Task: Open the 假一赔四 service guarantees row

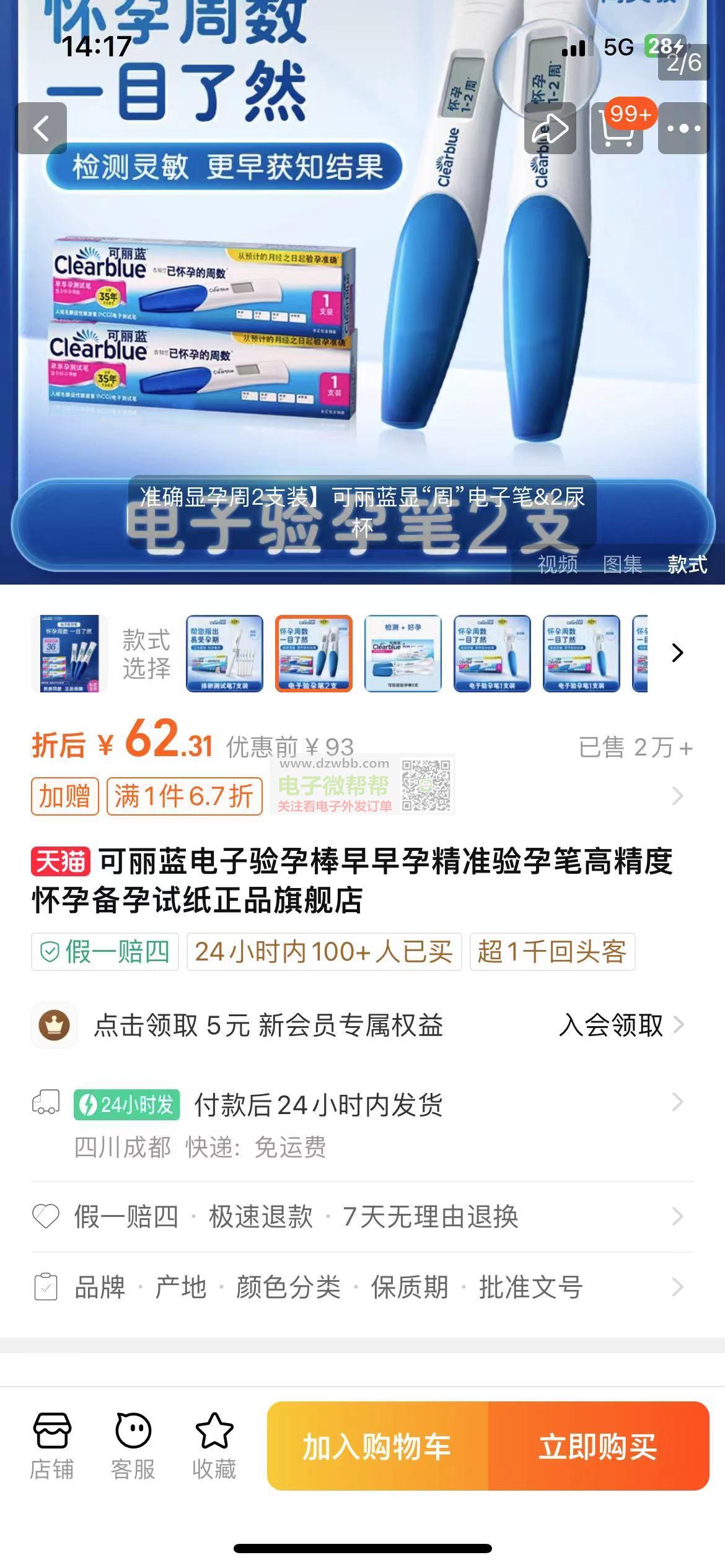Action: pyautogui.click(x=362, y=1216)
